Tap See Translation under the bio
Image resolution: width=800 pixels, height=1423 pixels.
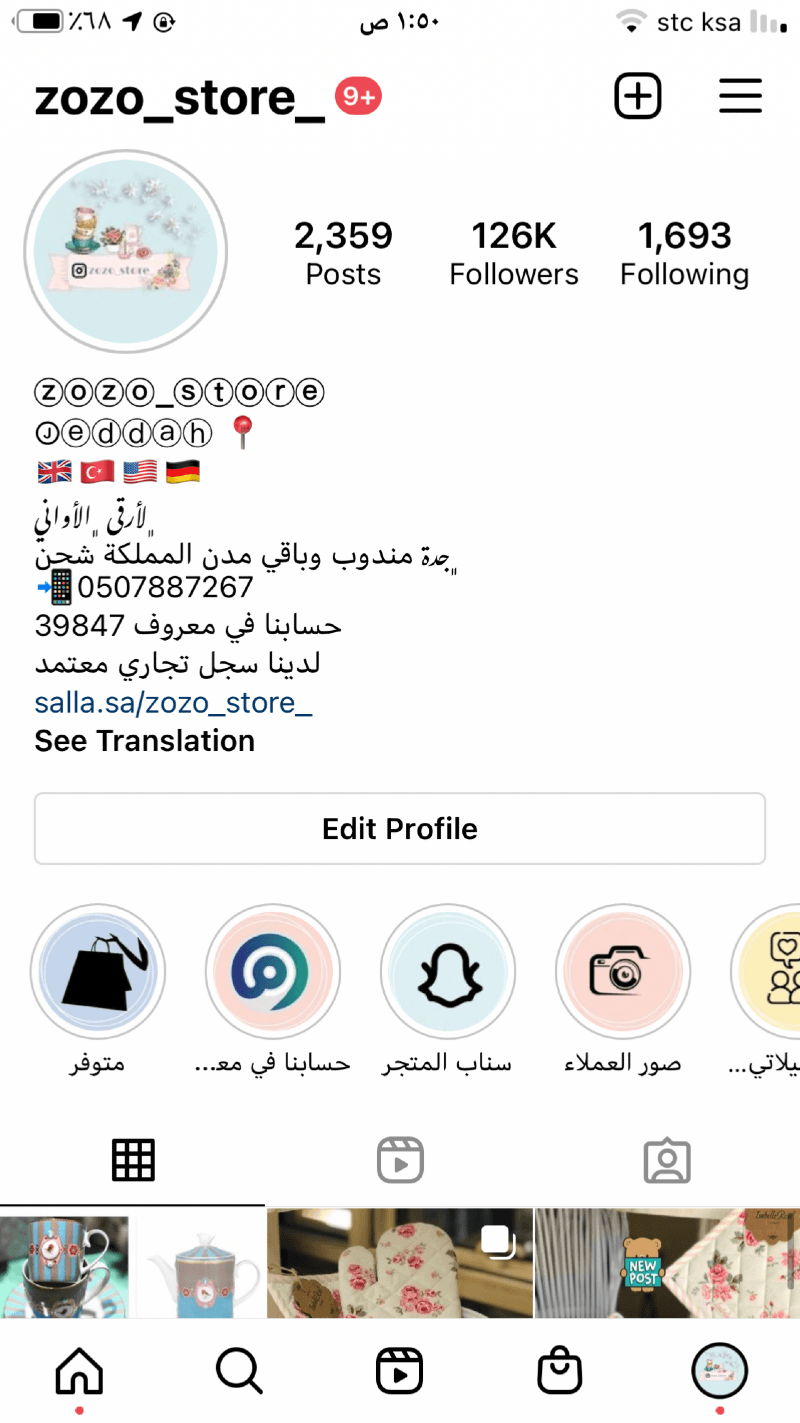[144, 741]
